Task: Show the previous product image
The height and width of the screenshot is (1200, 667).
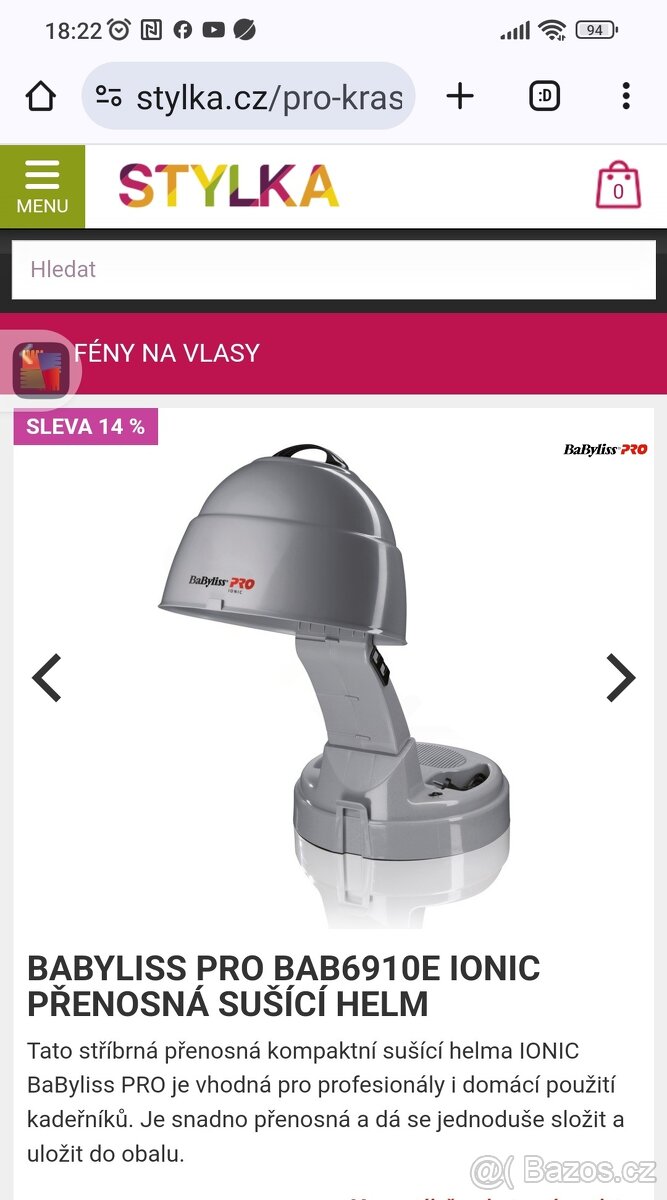Action: click(x=47, y=678)
